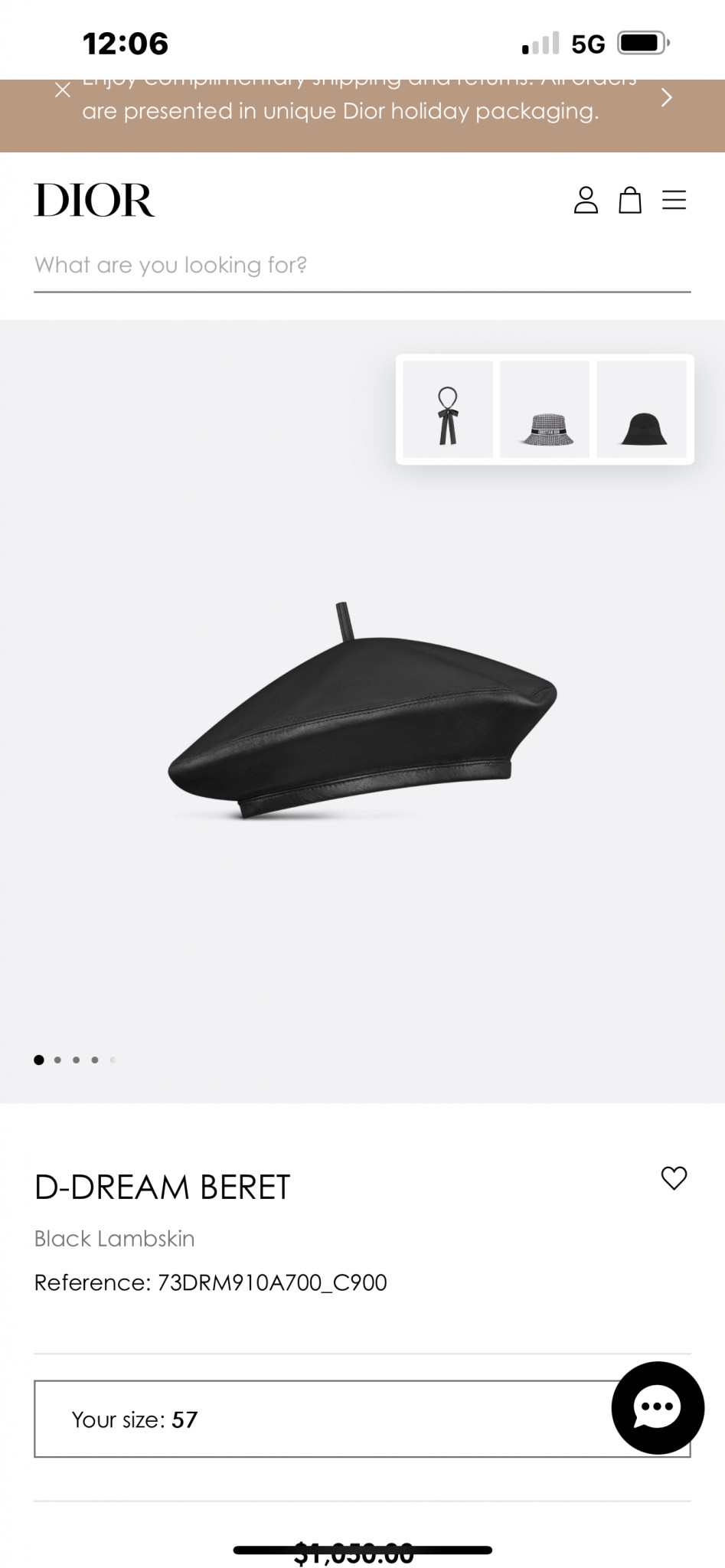Tap the Dior logo
The image size is (725, 1568).
[x=94, y=201]
